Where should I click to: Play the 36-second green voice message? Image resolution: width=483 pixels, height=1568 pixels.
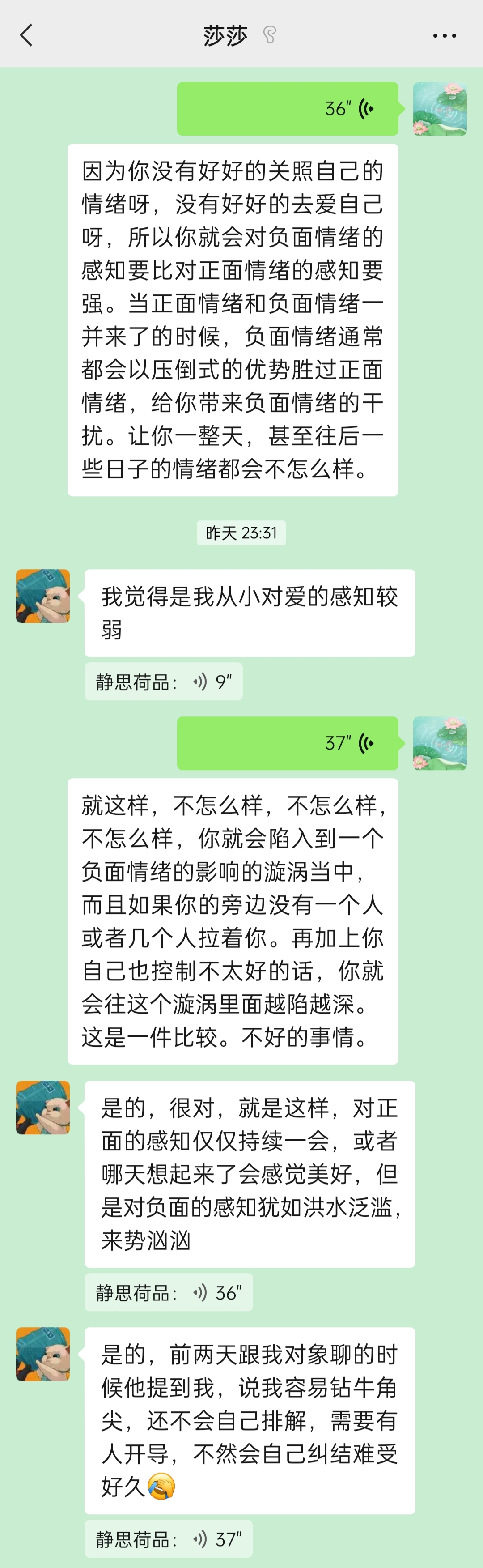coord(288,109)
